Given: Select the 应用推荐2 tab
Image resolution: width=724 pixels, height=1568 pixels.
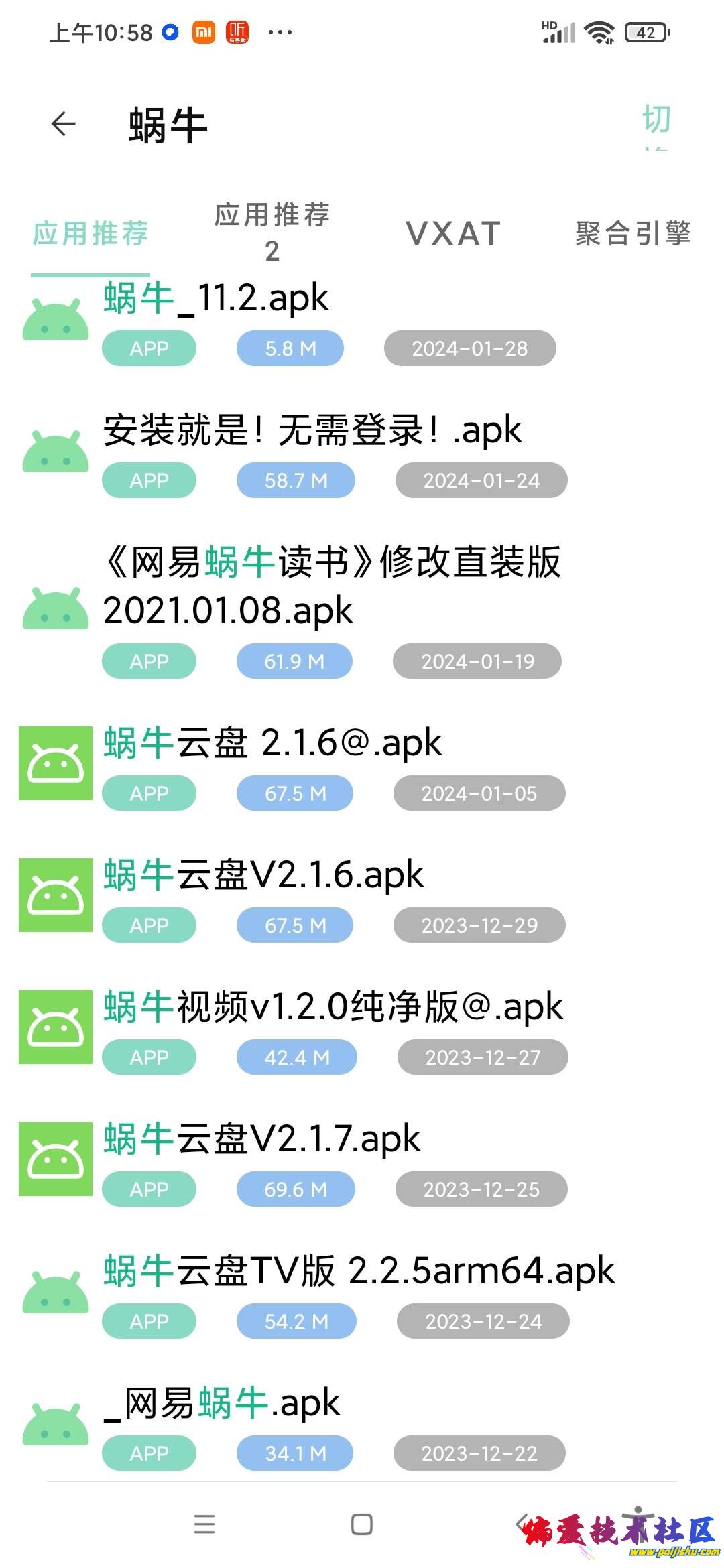Looking at the screenshot, I should [x=273, y=231].
